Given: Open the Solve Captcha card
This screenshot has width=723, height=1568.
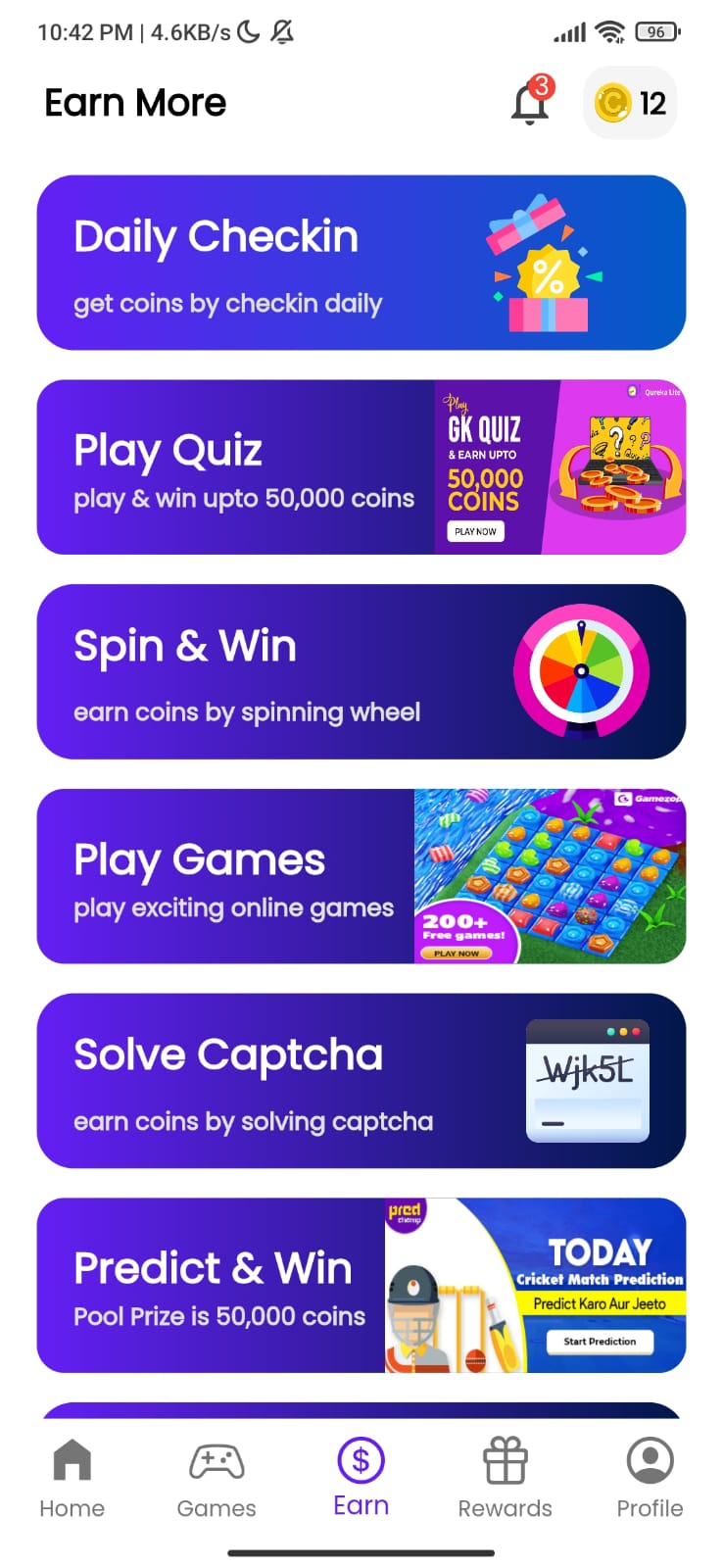Looking at the screenshot, I should [361, 1081].
